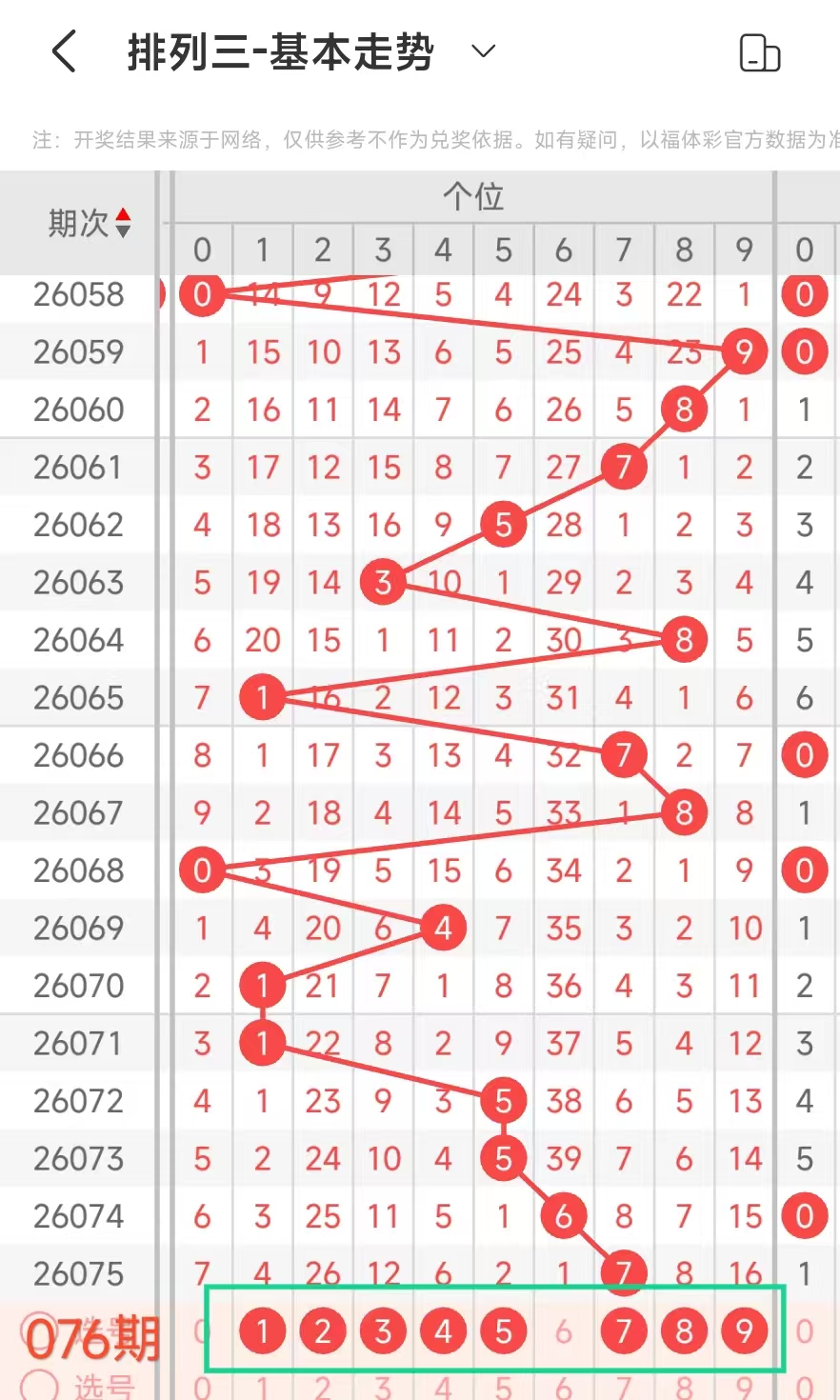Deselect number 9 in the highlighted pick row
The image size is (840, 1400).
click(x=744, y=1331)
